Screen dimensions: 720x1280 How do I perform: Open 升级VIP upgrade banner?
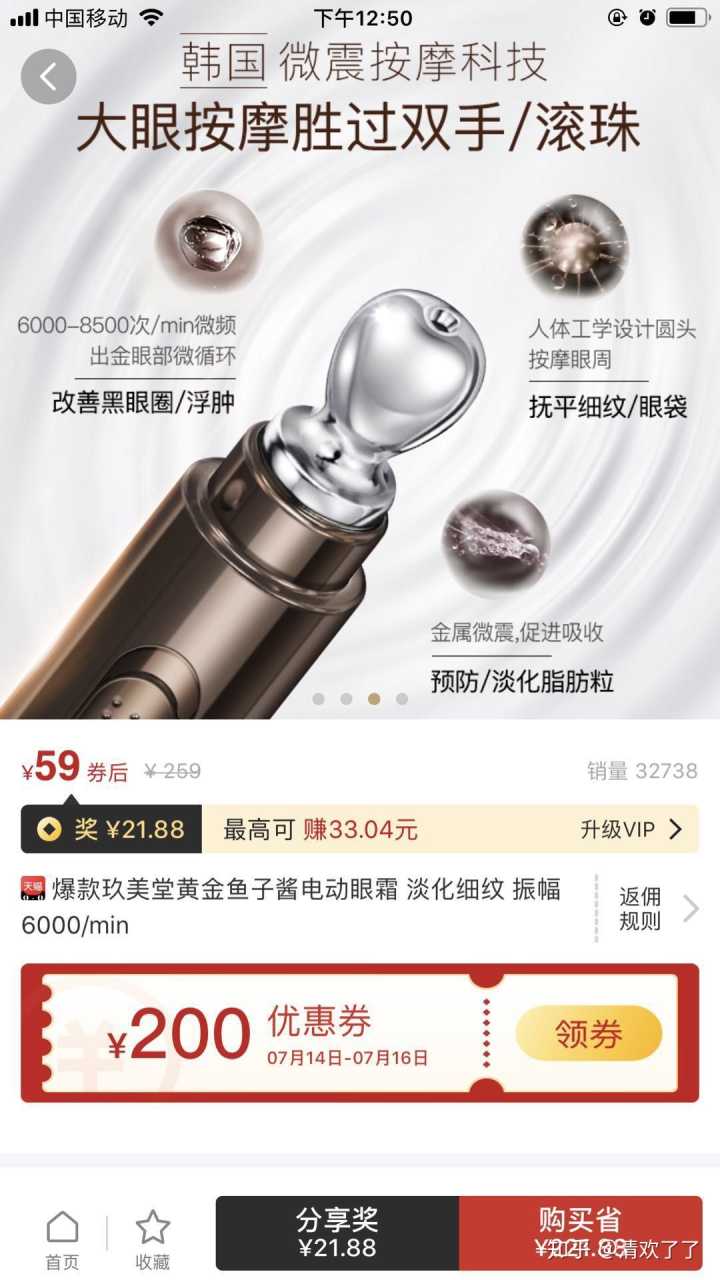point(631,829)
